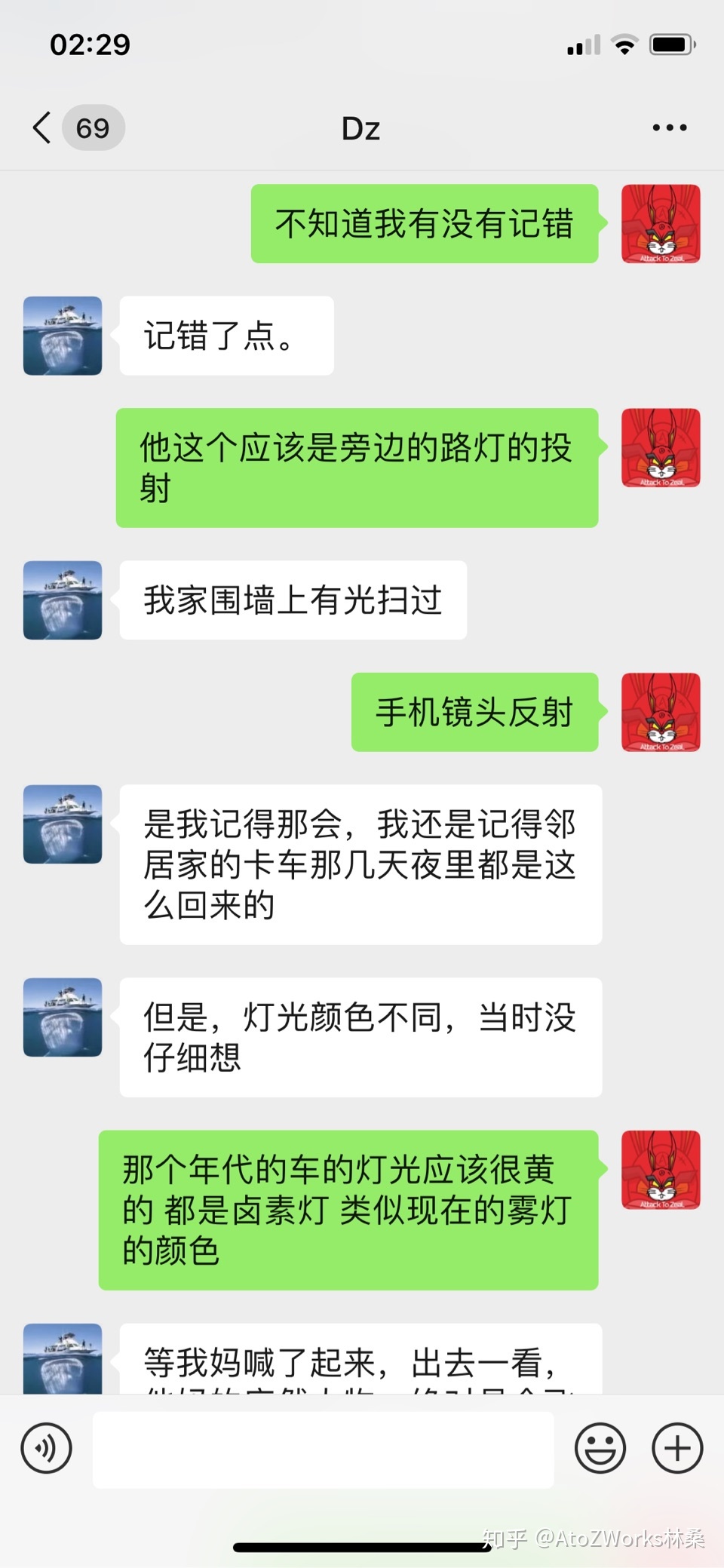Open Dz's avatar beside "记错了点。"
Screen dimensions: 724x1568
pos(63,336)
